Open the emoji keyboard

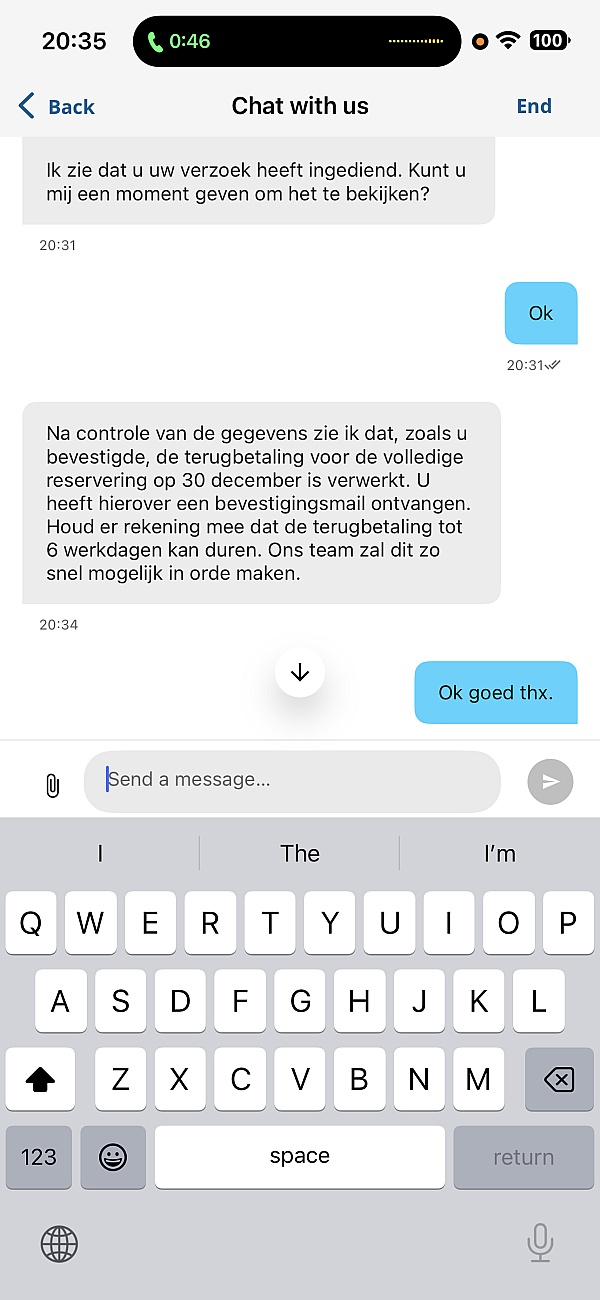[x=113, y=1157]
